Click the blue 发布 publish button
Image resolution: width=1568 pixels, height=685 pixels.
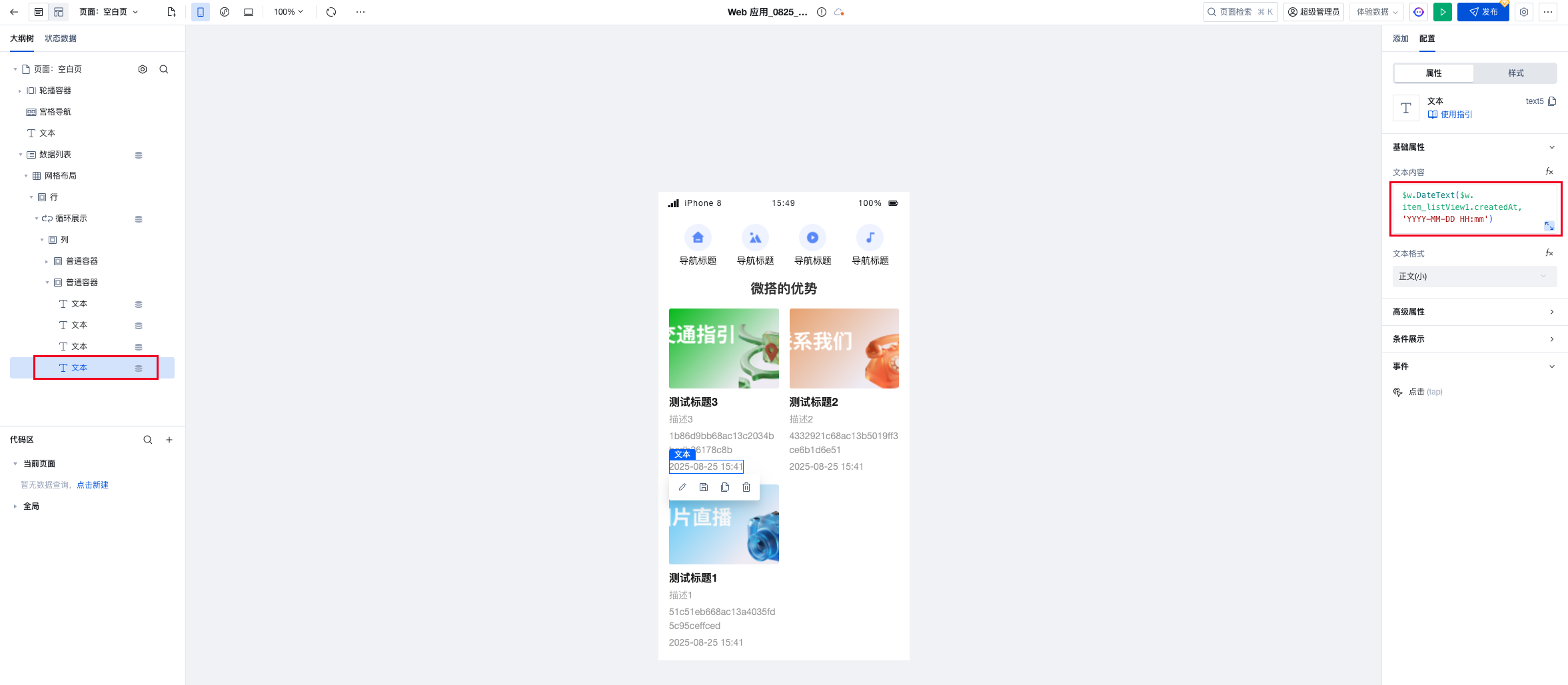1483,12
